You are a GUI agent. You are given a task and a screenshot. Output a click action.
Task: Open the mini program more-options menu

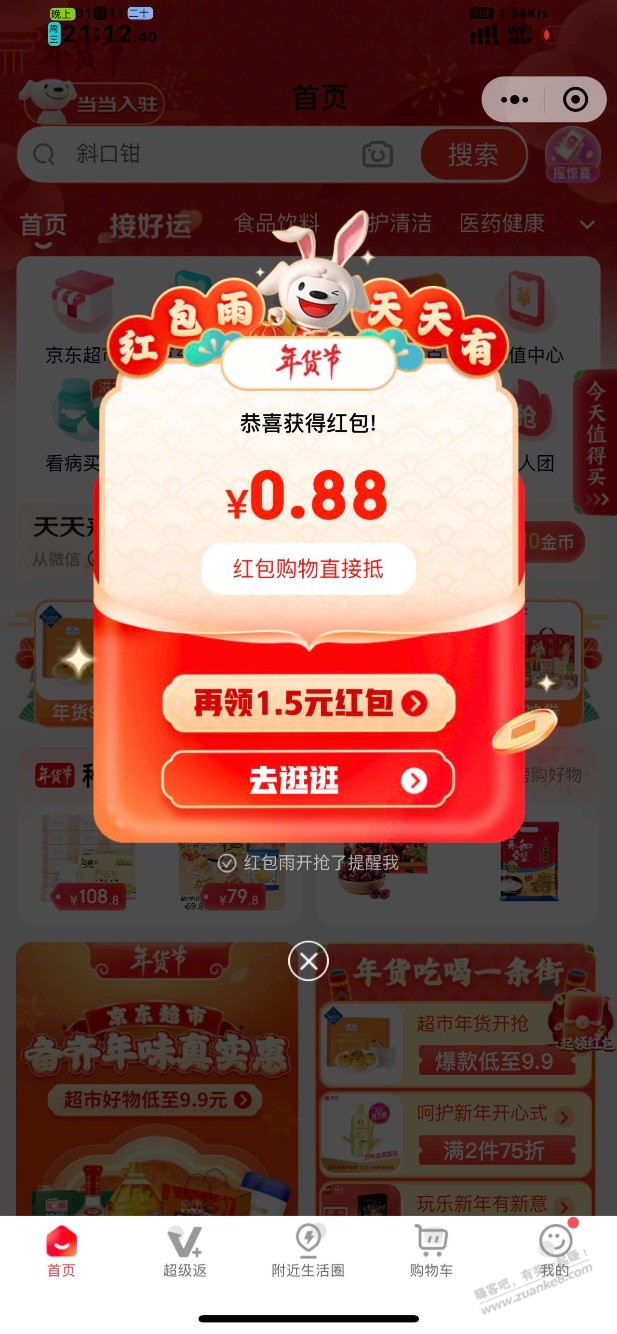[x=514, y=100]
